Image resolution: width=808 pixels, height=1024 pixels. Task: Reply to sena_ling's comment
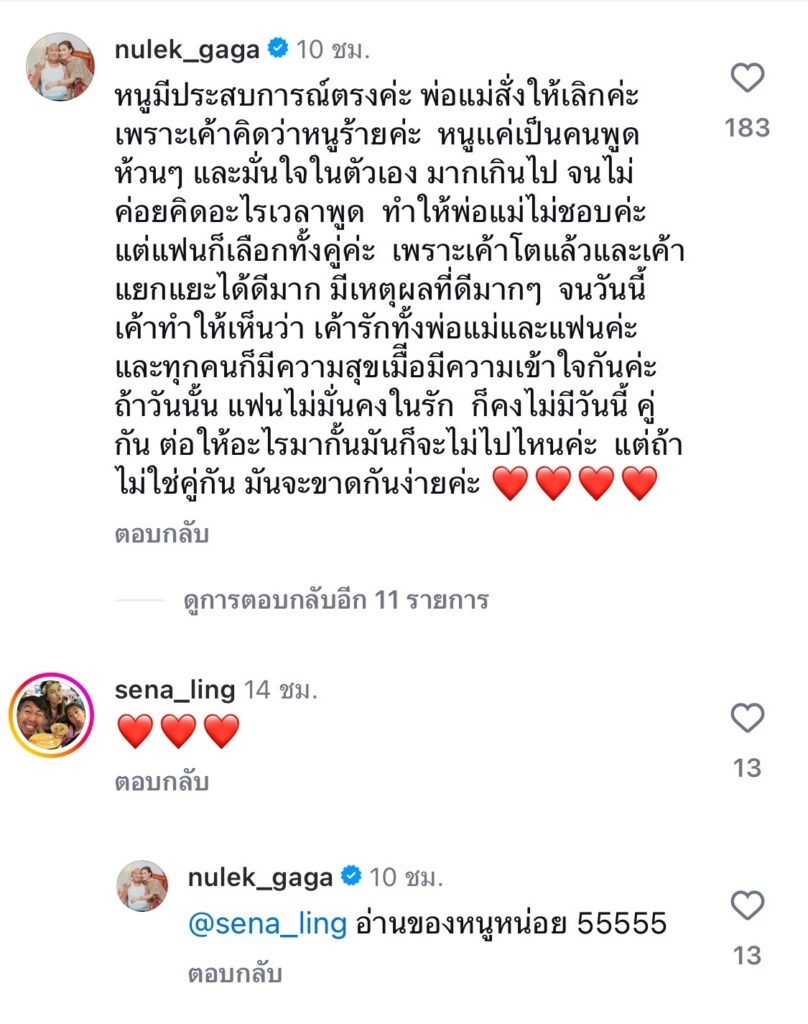pos(159,782)
